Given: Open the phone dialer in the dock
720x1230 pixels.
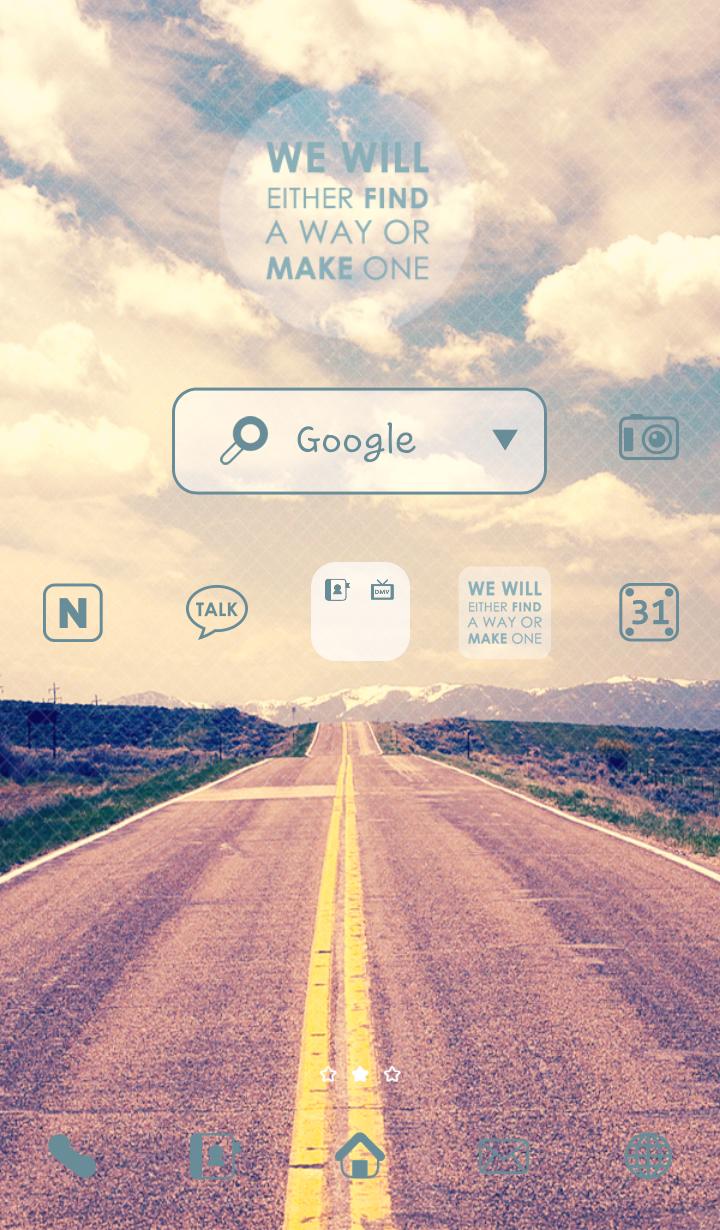Looking at the screenshot, I should tap(72, 1157).
